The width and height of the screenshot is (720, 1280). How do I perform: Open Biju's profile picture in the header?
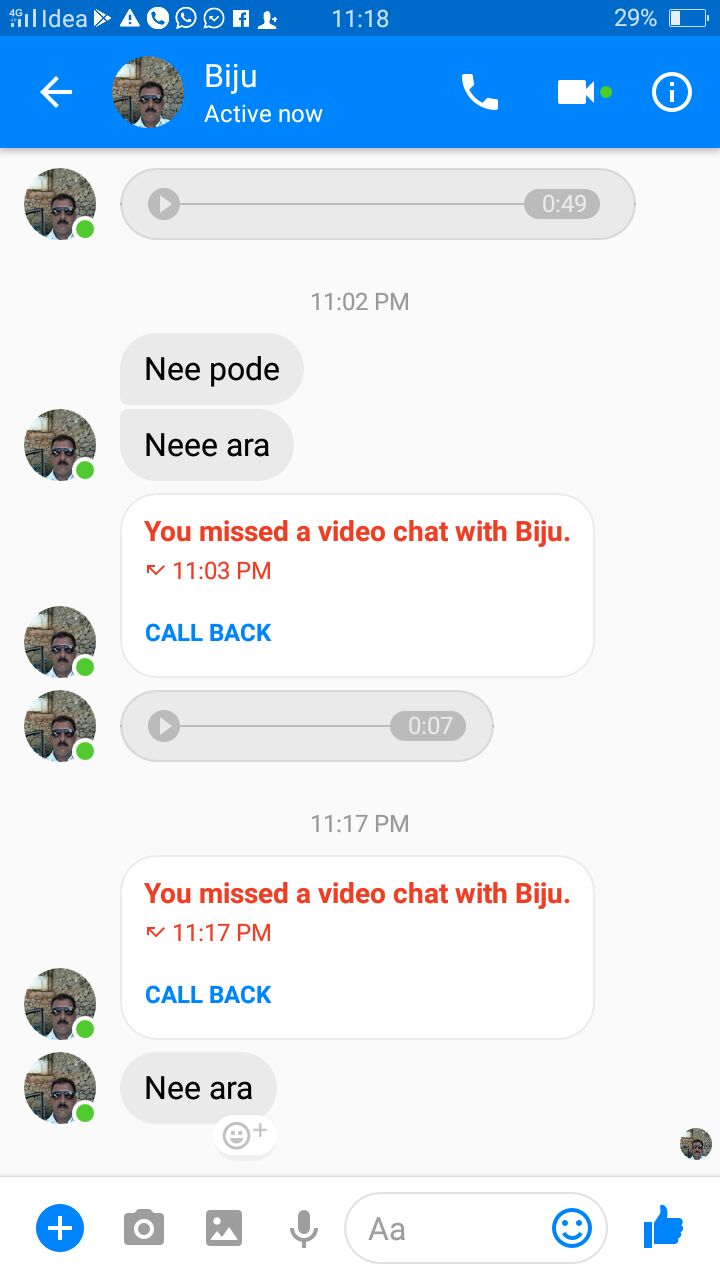coord(148,93)
